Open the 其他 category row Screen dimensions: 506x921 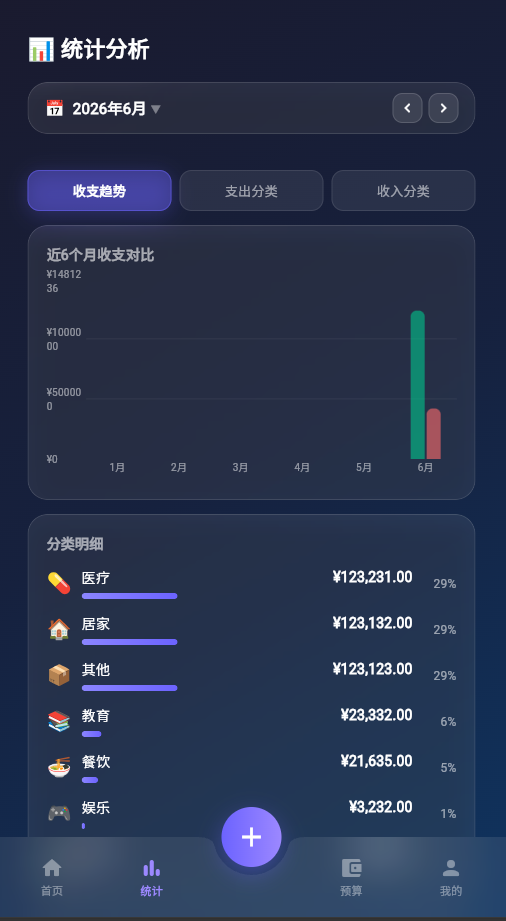(252, 675)
